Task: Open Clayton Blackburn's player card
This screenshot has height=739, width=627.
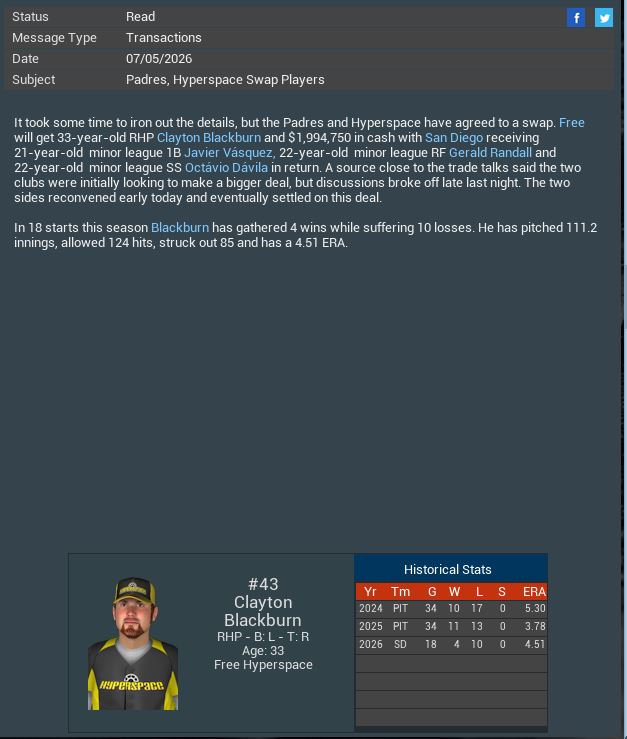Action: pyautogui.click(x=133, y=643)
